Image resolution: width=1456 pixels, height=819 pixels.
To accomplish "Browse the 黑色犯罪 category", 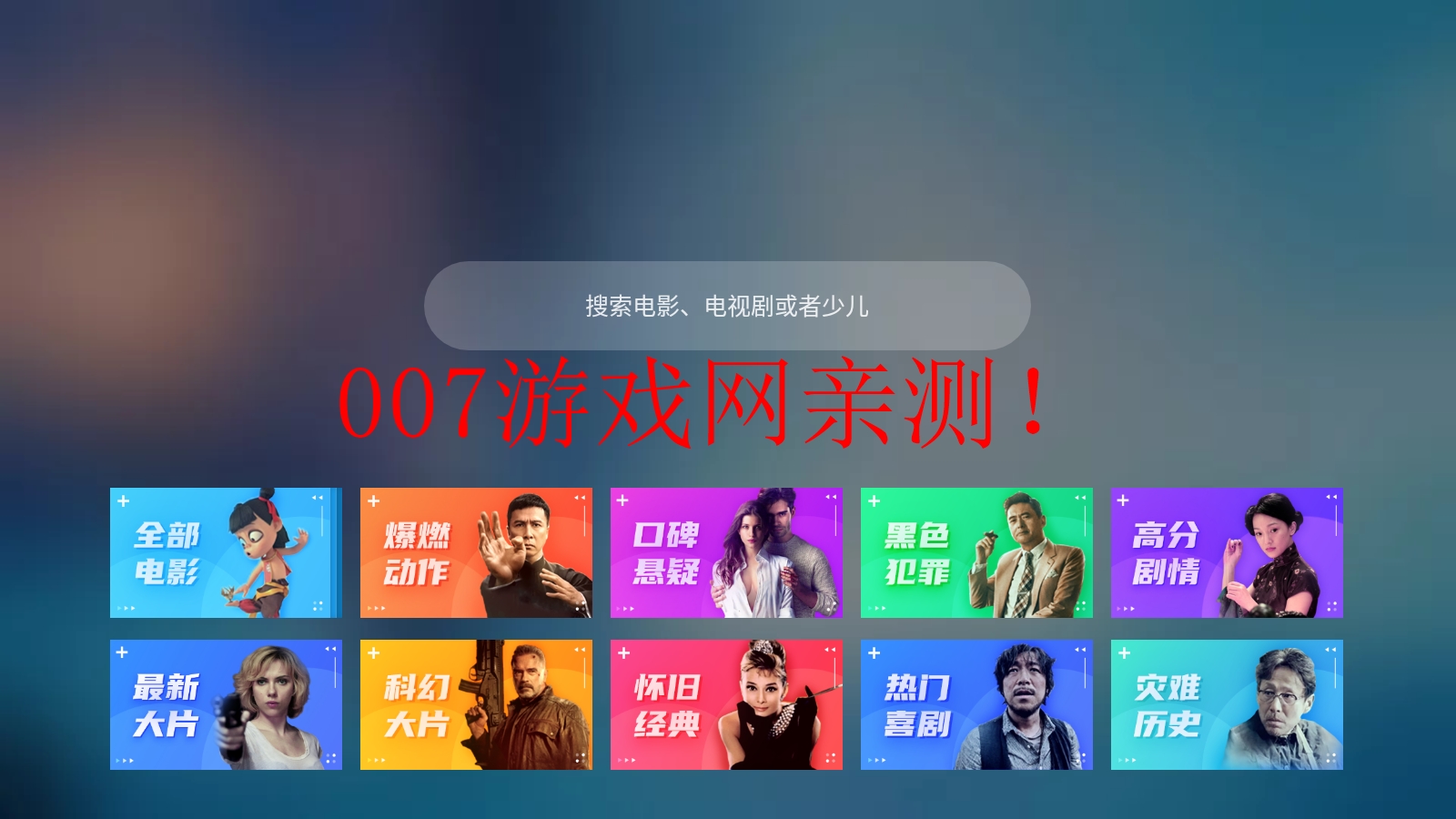I will click(976, 552).
